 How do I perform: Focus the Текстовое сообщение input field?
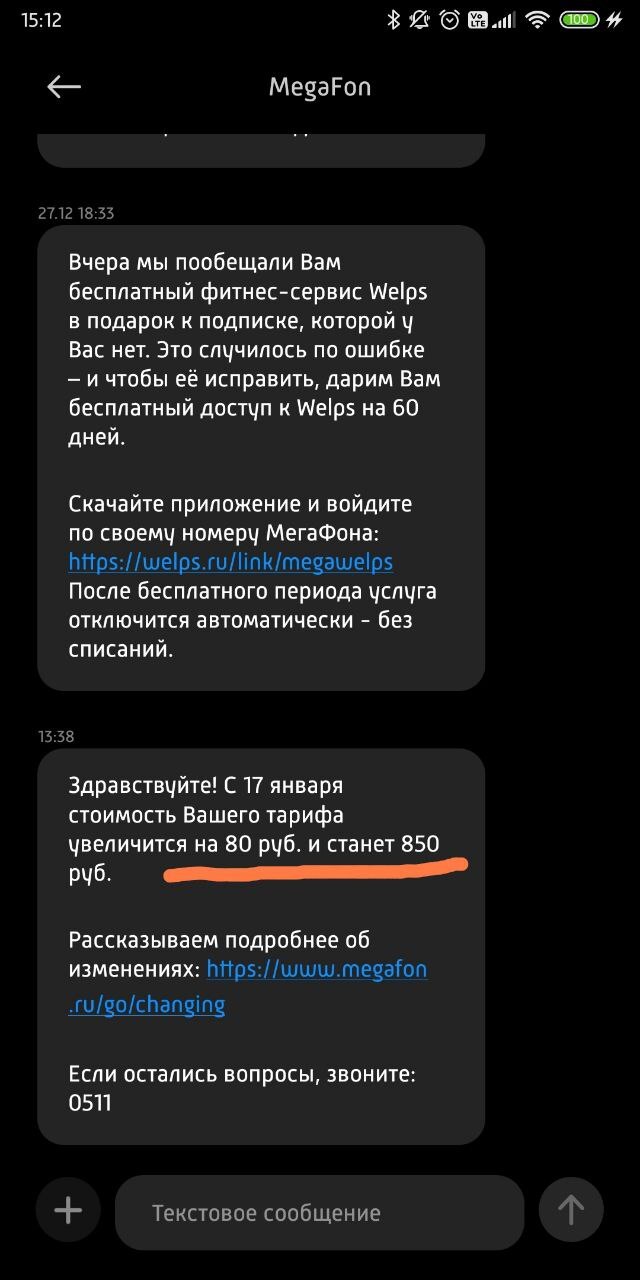(x=318, y=1213)
